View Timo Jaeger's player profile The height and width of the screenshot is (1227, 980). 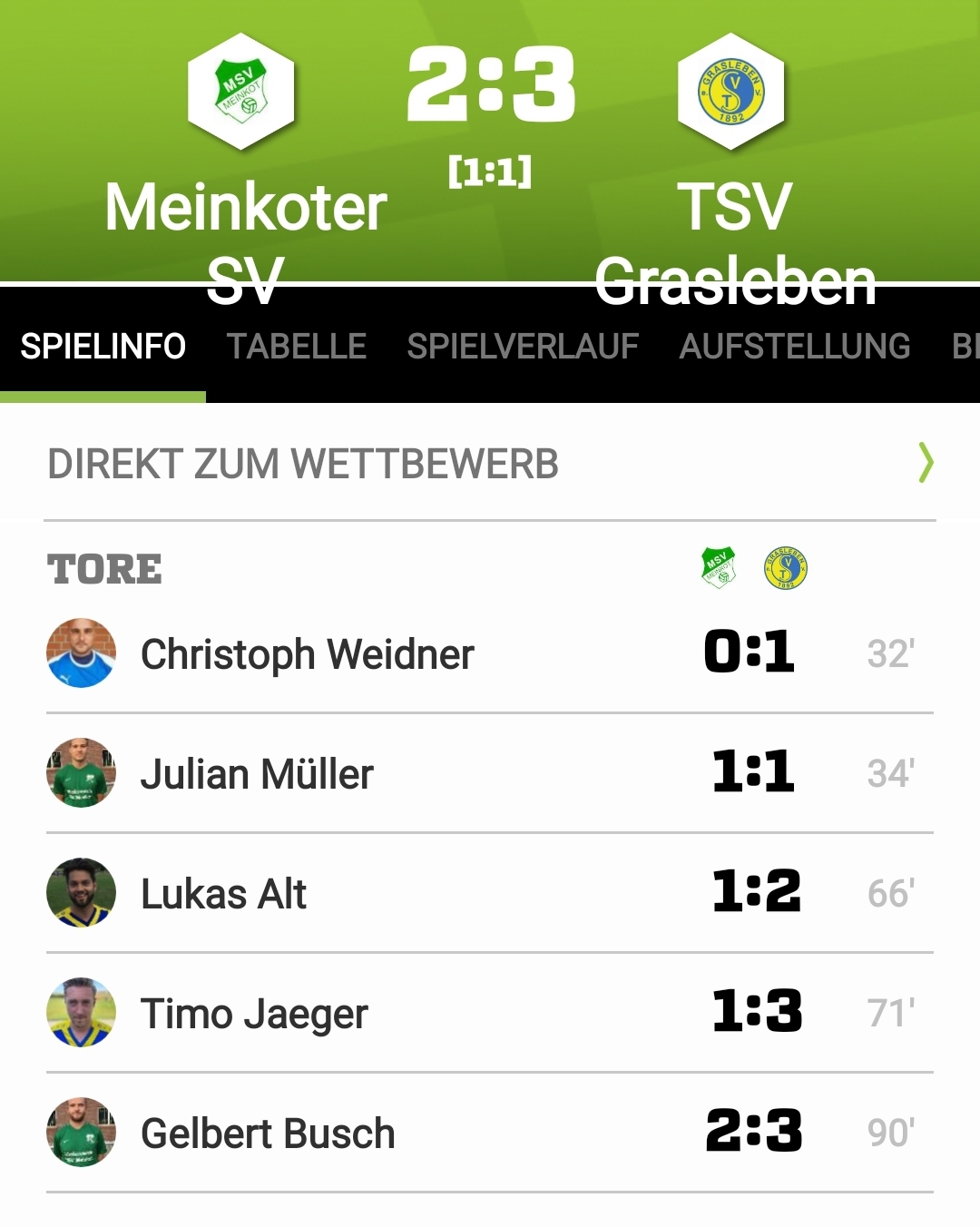coord(254,1014)
